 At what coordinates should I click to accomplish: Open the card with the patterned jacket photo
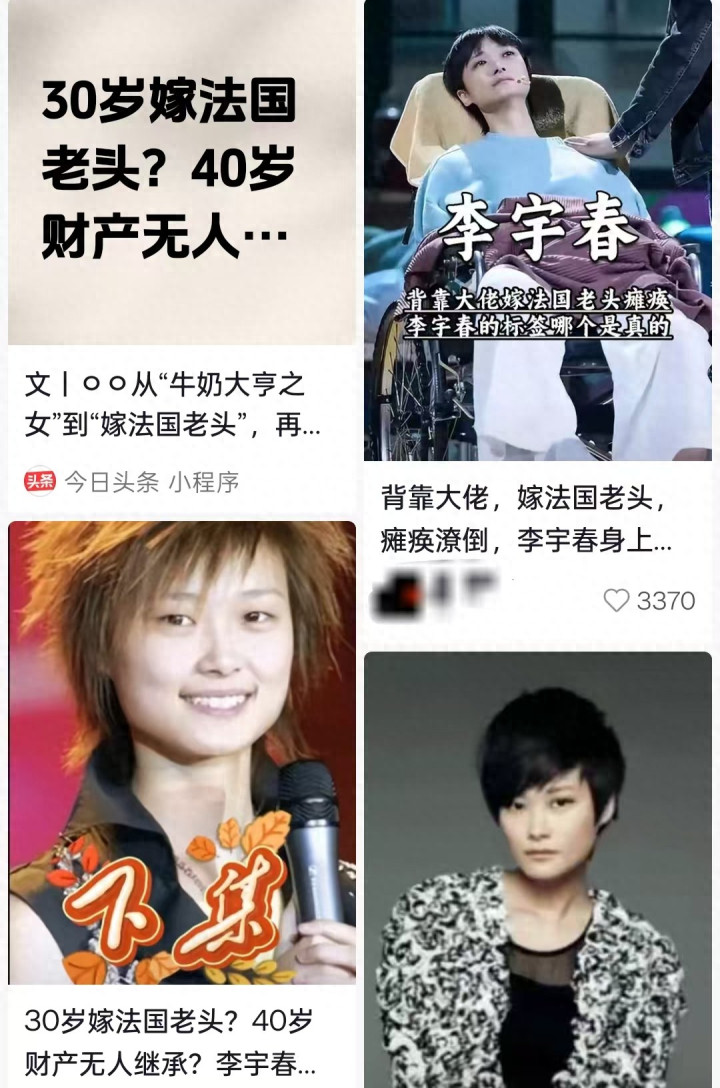(x=537, y=868)
